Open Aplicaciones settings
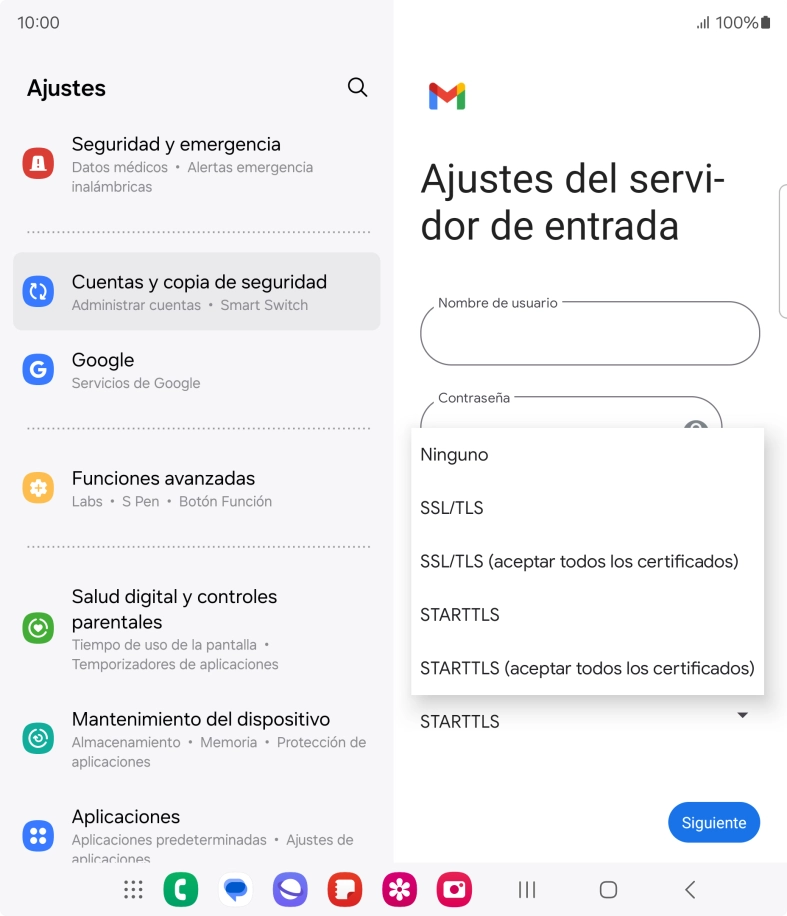 [196, 835]
